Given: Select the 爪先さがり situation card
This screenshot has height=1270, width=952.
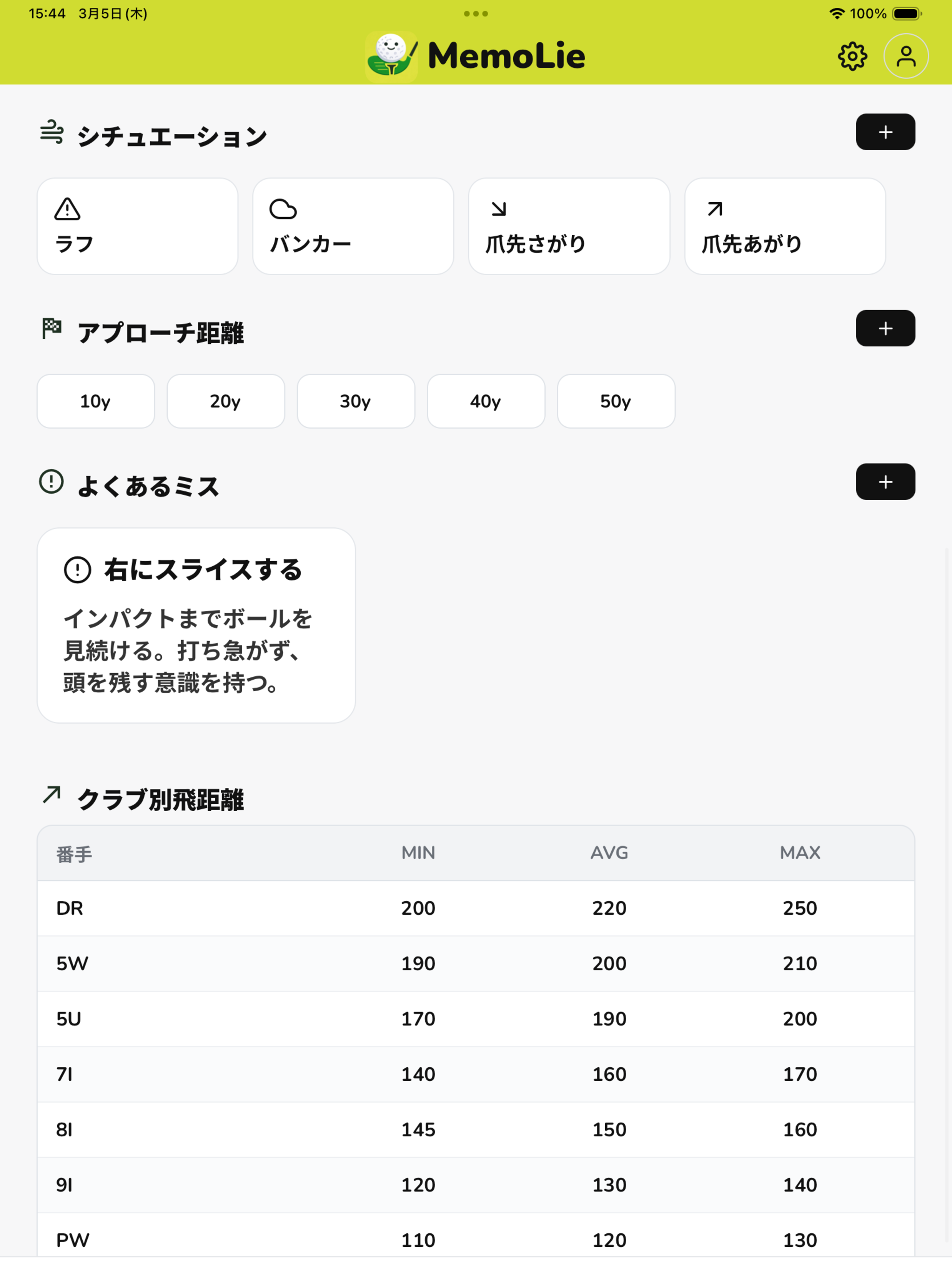Looking at the screenshot, I should tap(569, 226).
